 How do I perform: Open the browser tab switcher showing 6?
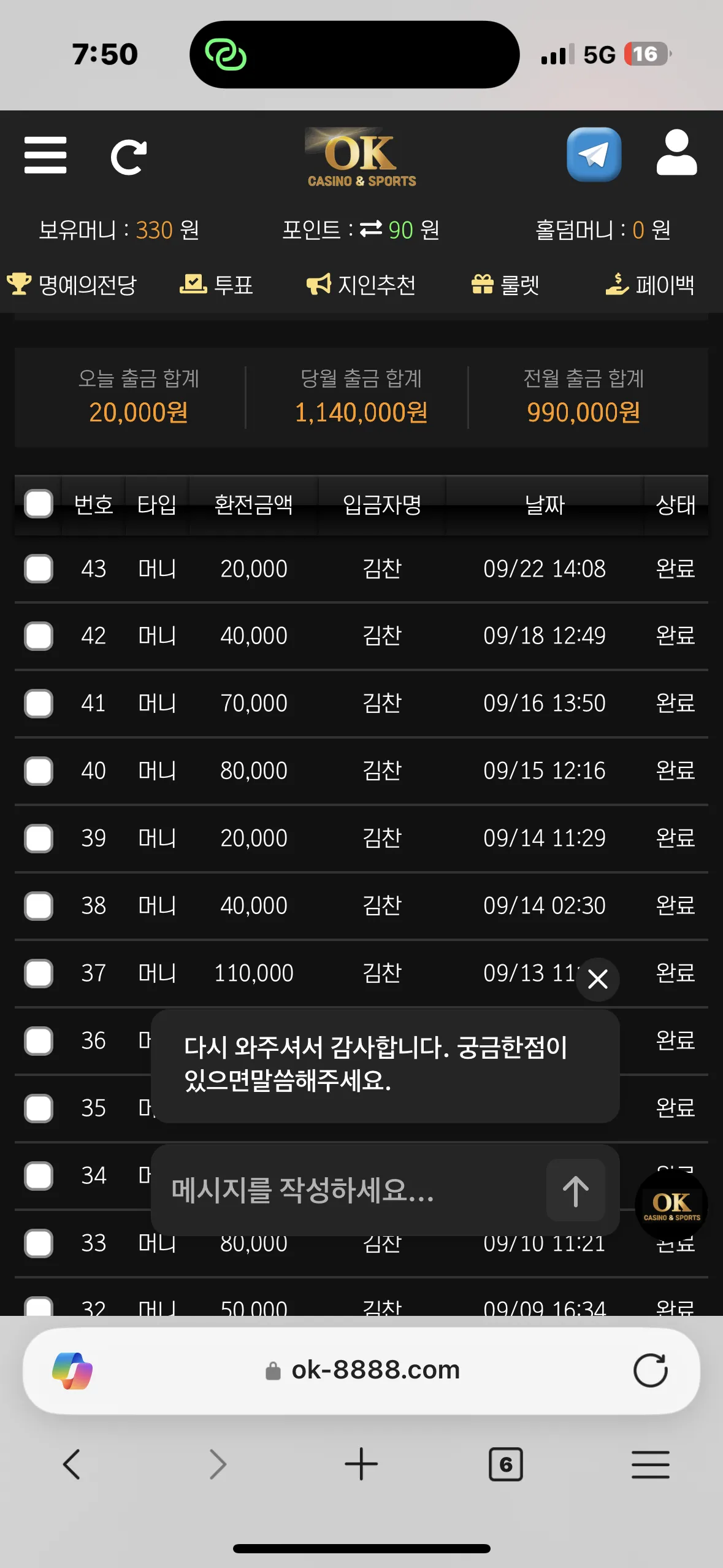pos(506,1464)
